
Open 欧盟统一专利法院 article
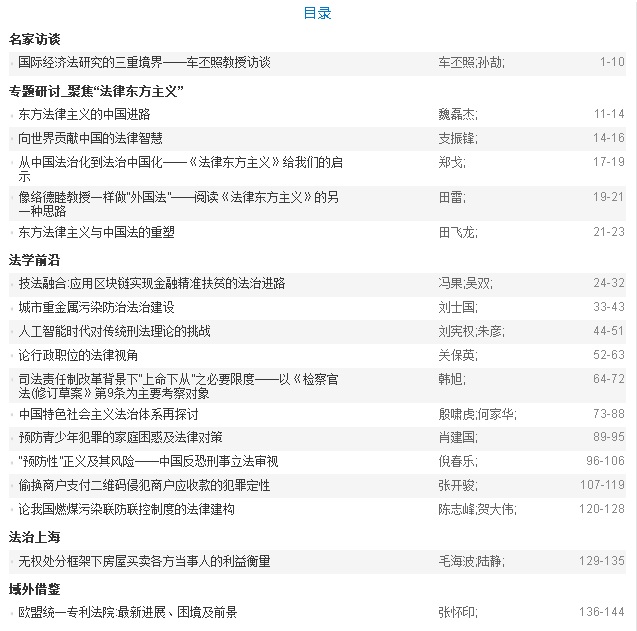pyautogui.click(x=128, y=611)
